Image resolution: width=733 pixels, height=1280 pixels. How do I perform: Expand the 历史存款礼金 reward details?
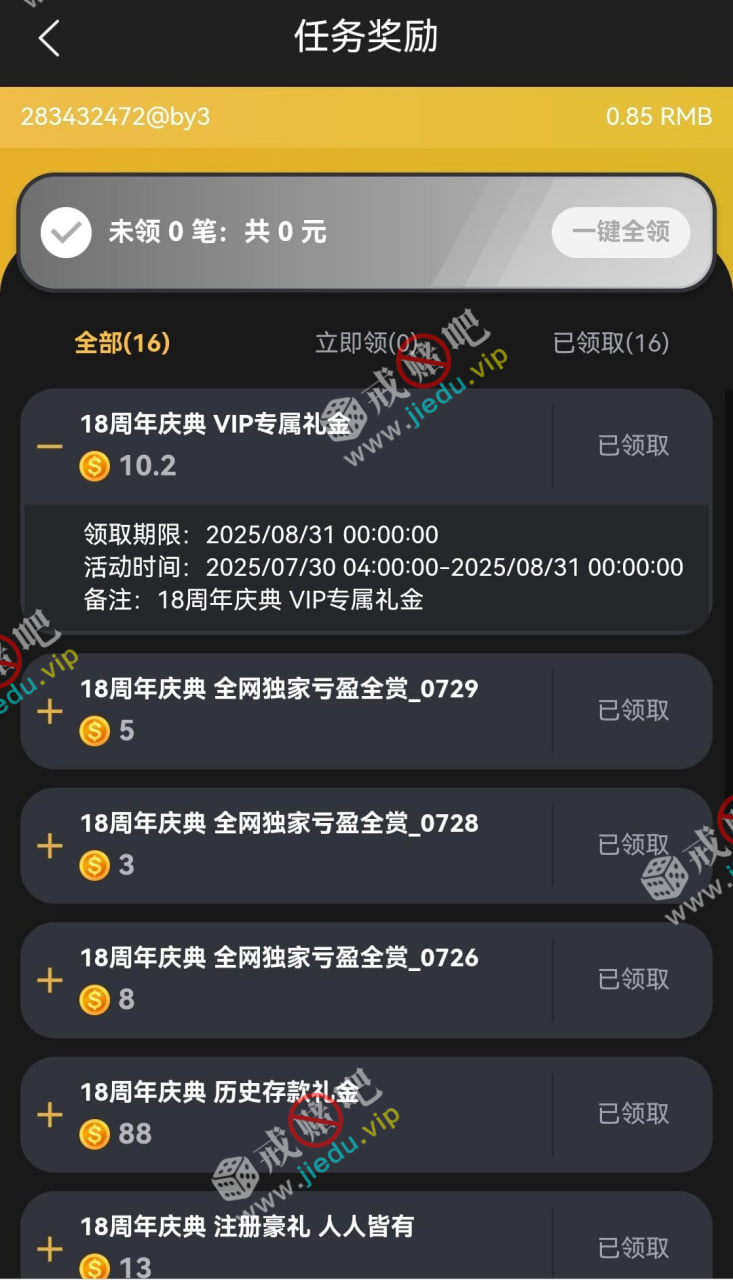[x=49, y=1115]
